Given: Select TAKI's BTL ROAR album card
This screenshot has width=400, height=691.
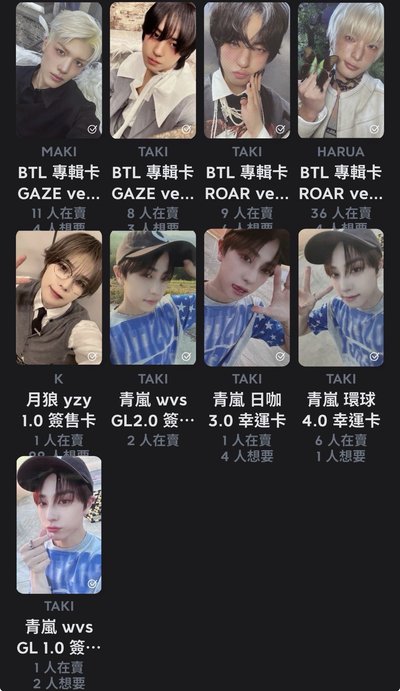Looking at the screenshot, I should [x=247, y=70].
